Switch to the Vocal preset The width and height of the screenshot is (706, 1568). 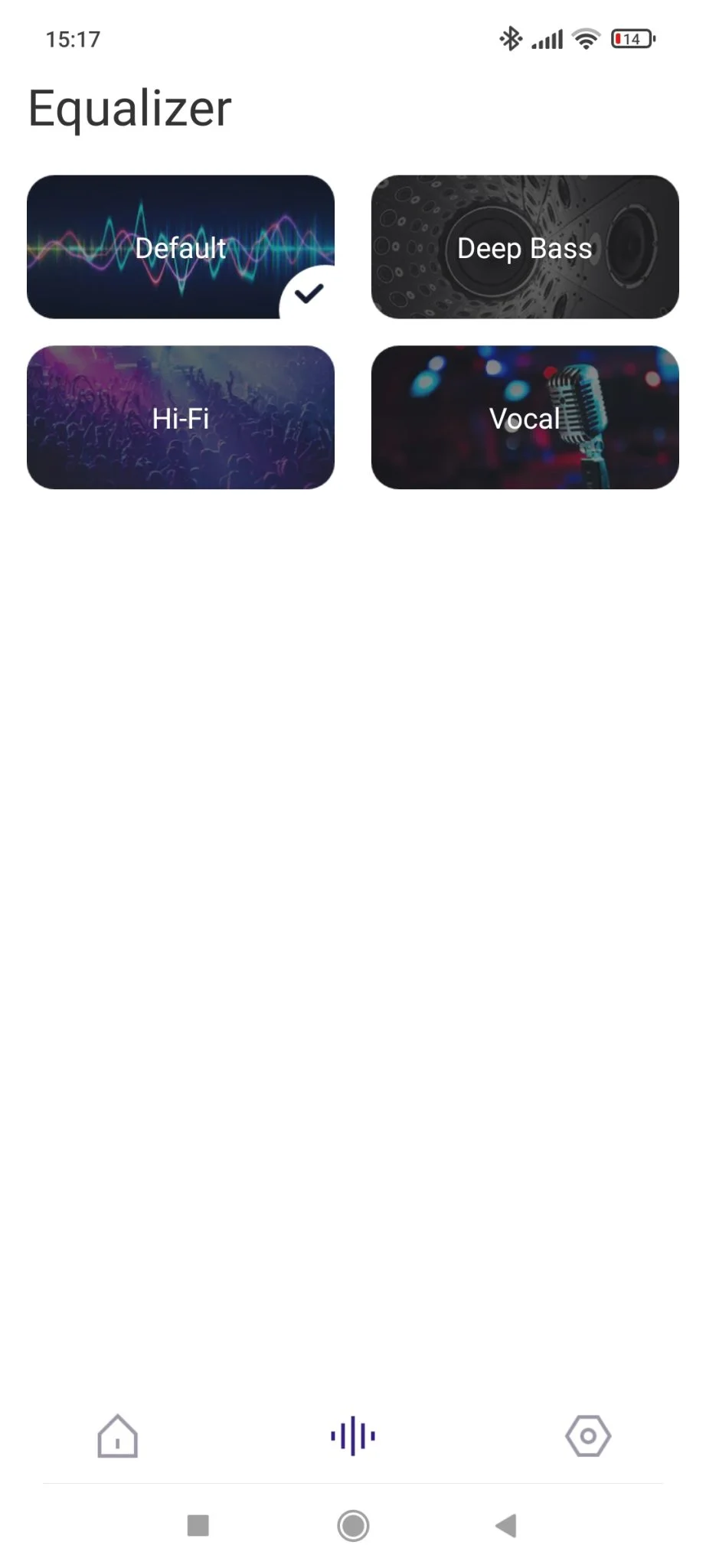point(525,417)
